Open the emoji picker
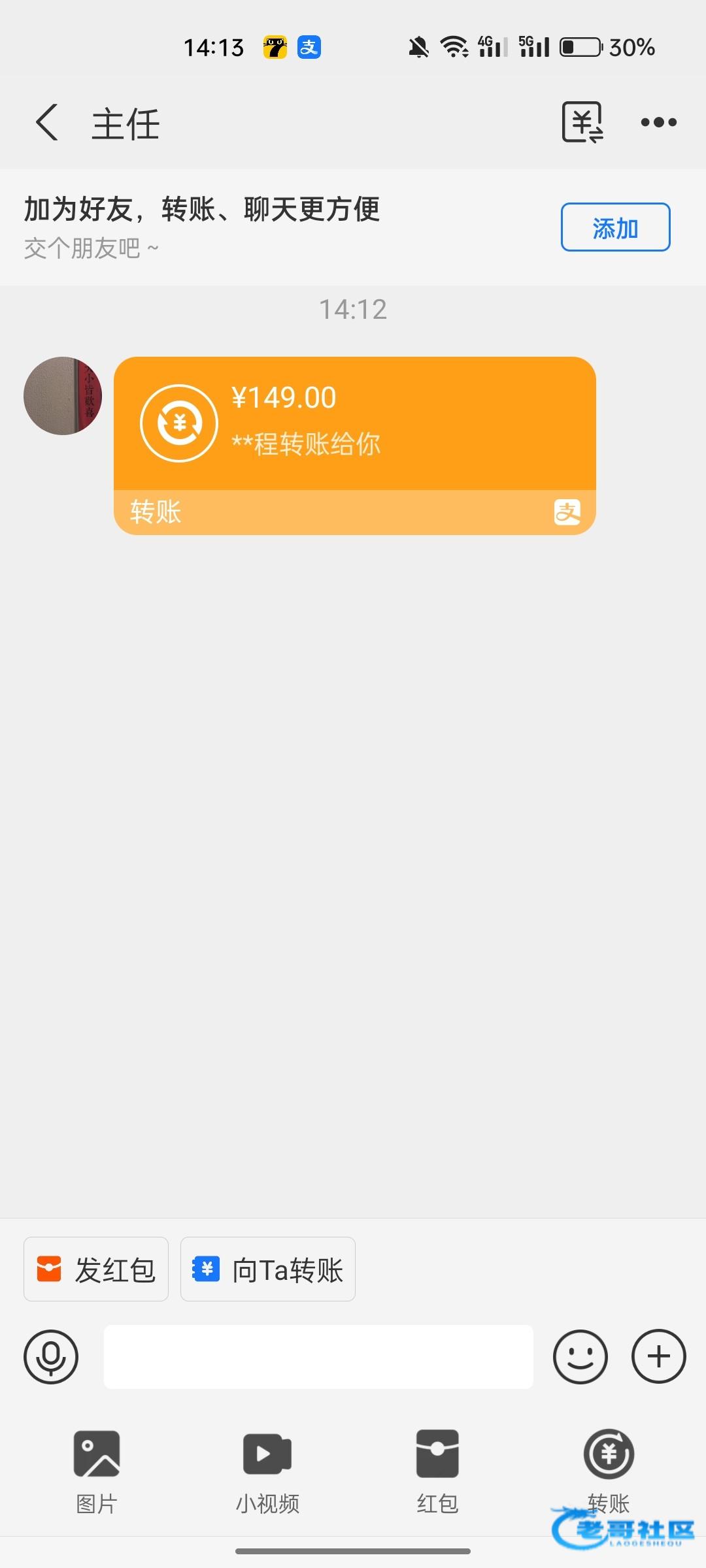Image resolution: width=706 pixels, height=1568 pixels. pos(580,1357)
